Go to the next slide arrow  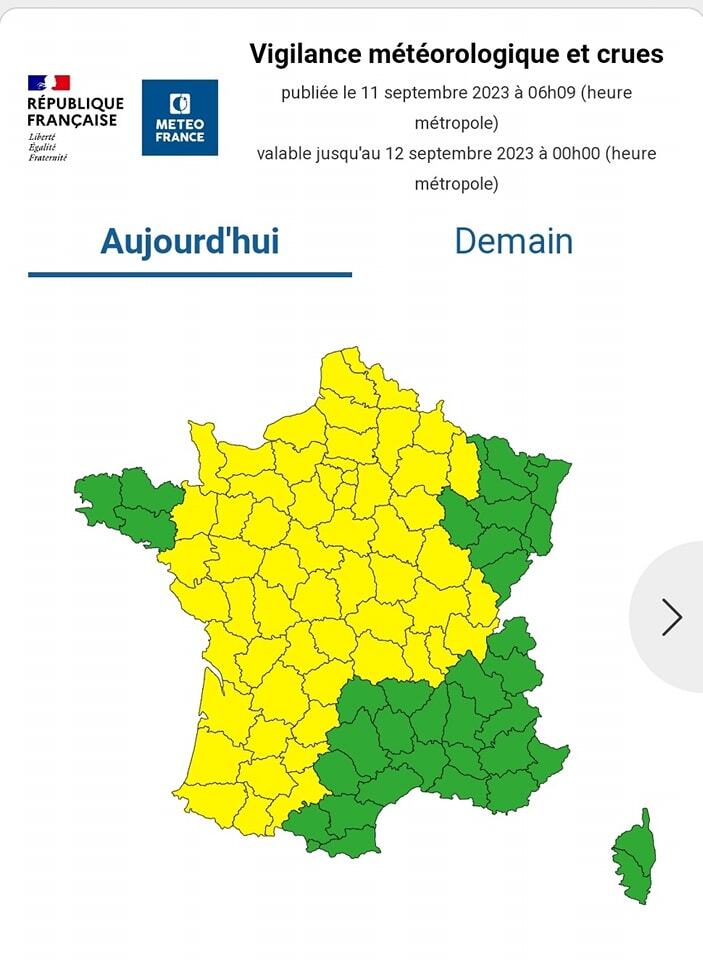pyautogui.click(x=671, y=617)
